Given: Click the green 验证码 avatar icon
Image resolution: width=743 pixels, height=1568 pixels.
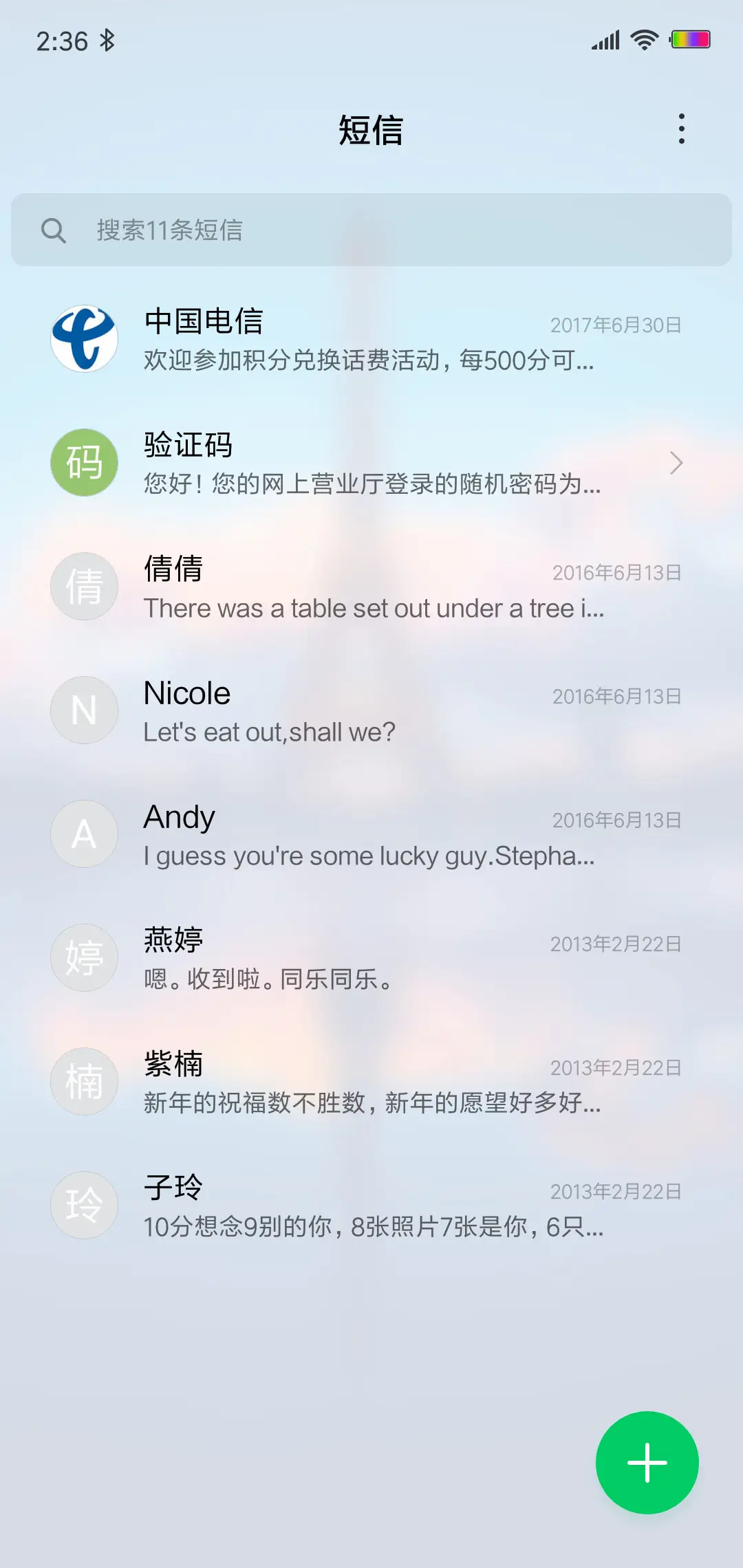Looking at the screenshot, I should [84, 462].
